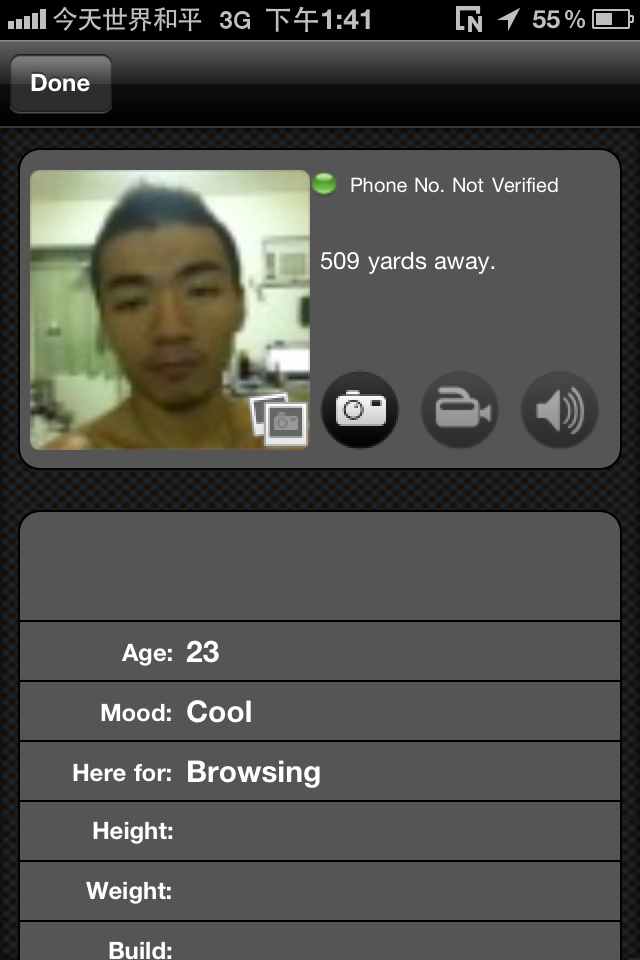Open the user's profile photo
The width and height of the screenshot is (640, 960).
(x=169, y=309)
